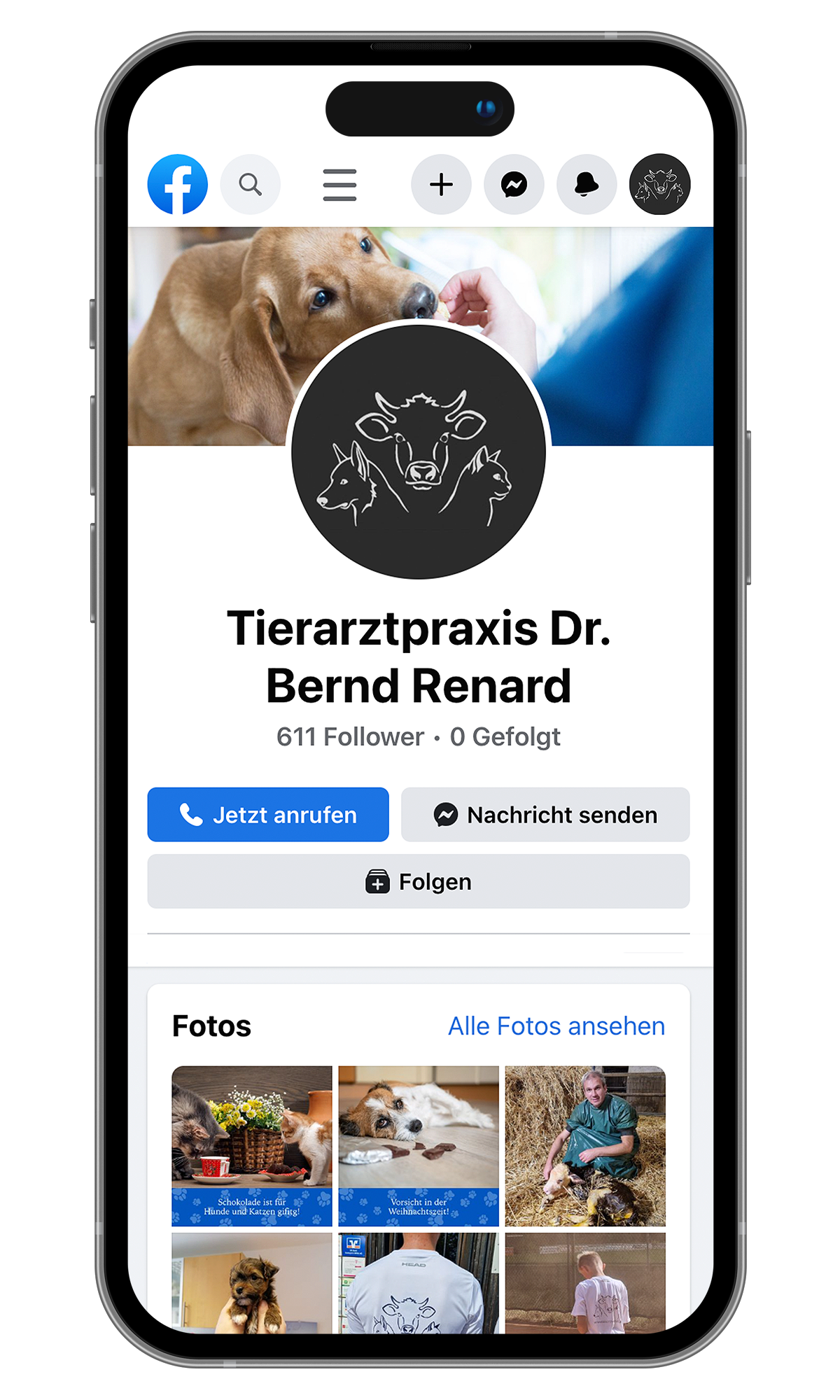
Task: Open the Facebook home logo
Action: coord(178,185)
